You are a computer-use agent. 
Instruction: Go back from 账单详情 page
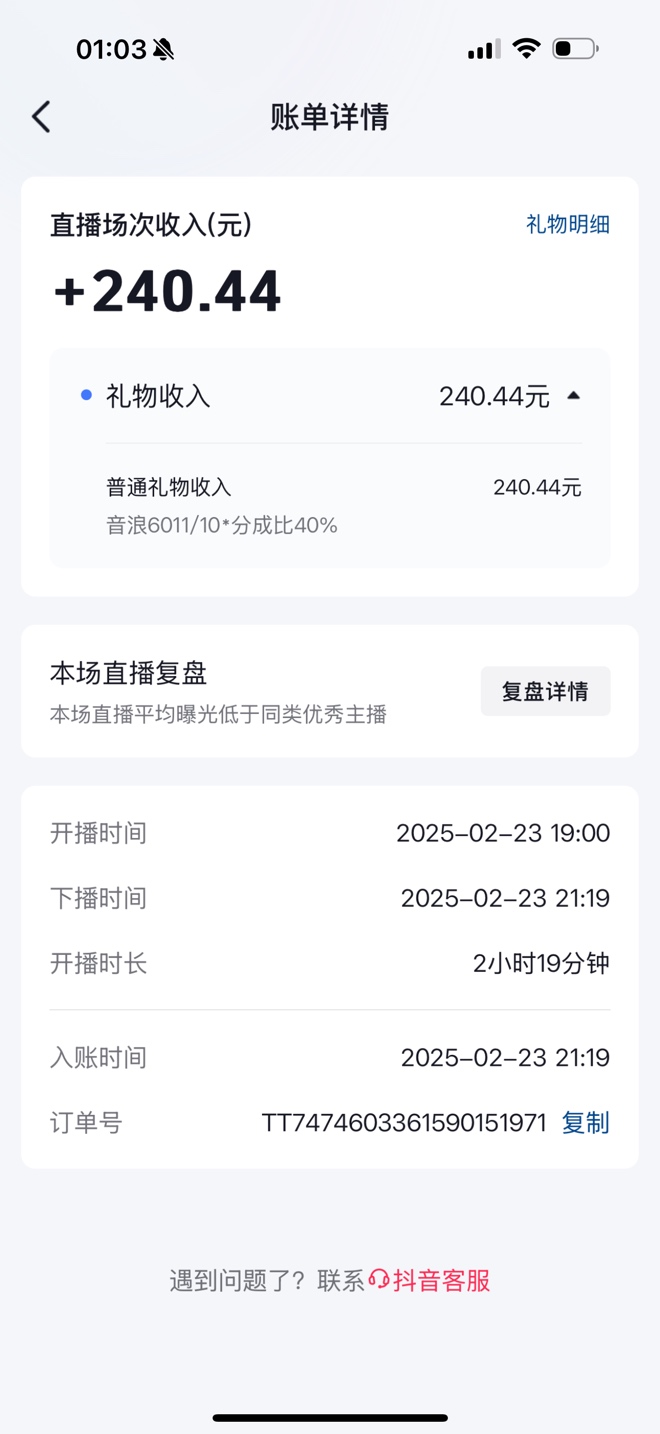click(41, 117)
